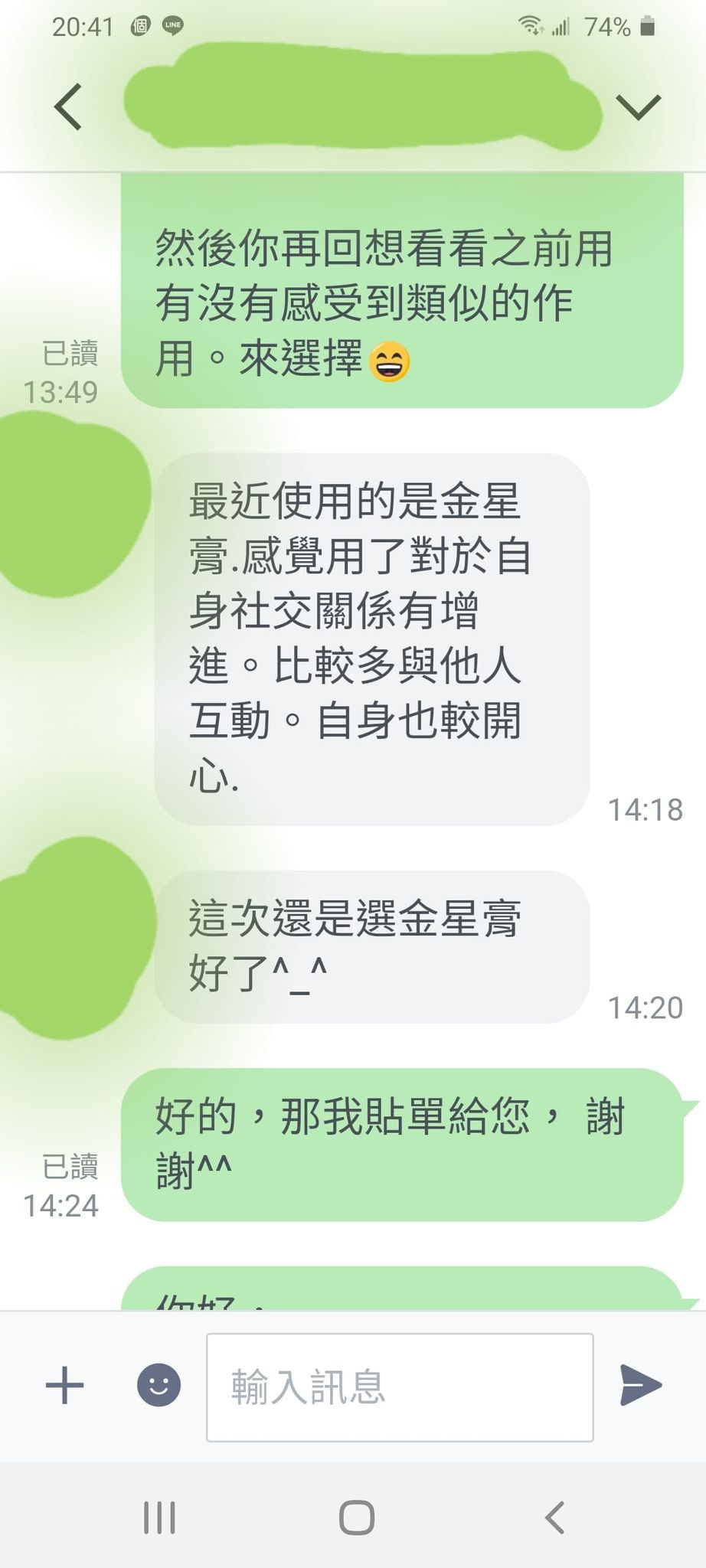The width and height of the screenshot is (706, 1568).
Task: Focus the 輸入訊息 message field
Action: point(400,1387)
